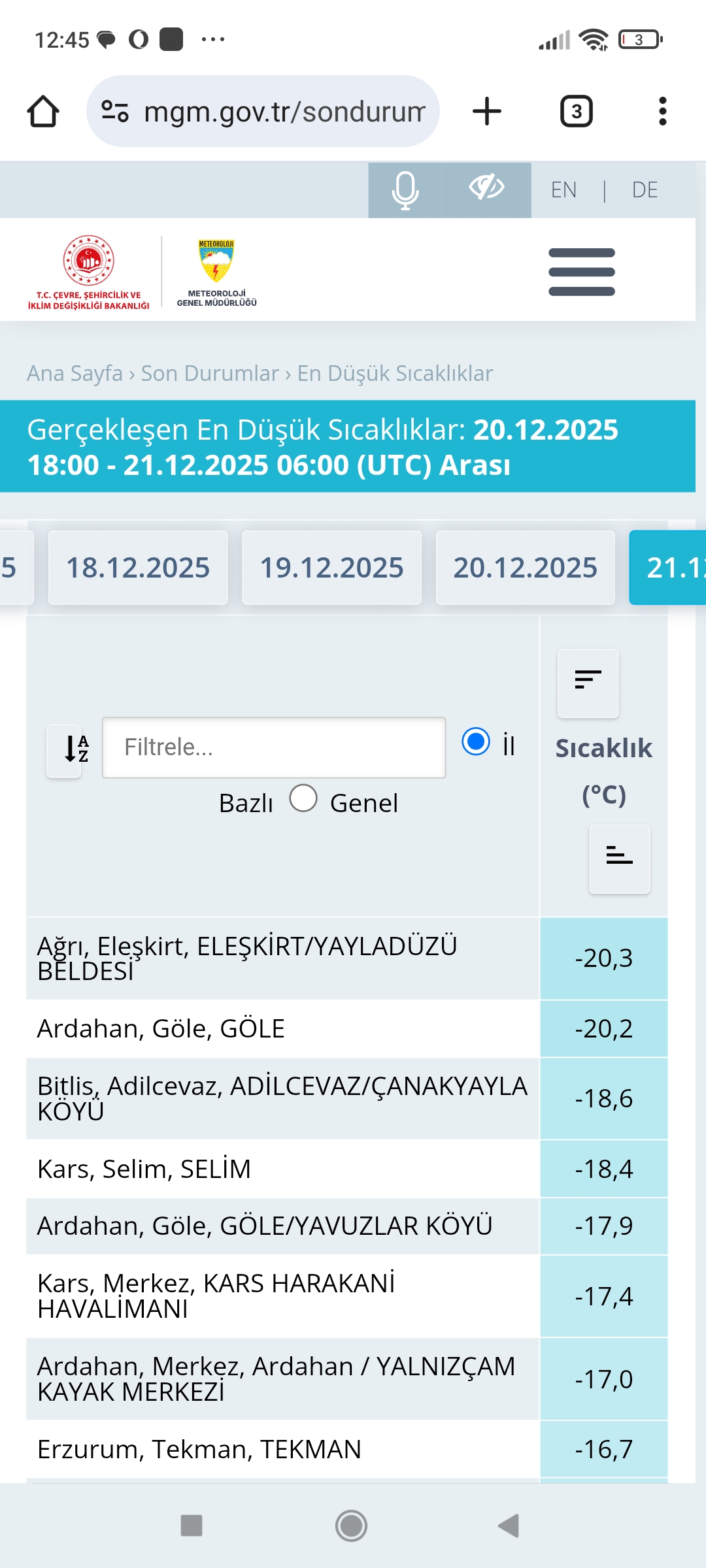This screenshot has width=706, height=1568.
Task: Activate the microphone voice feature
Action: pos(405,190)
